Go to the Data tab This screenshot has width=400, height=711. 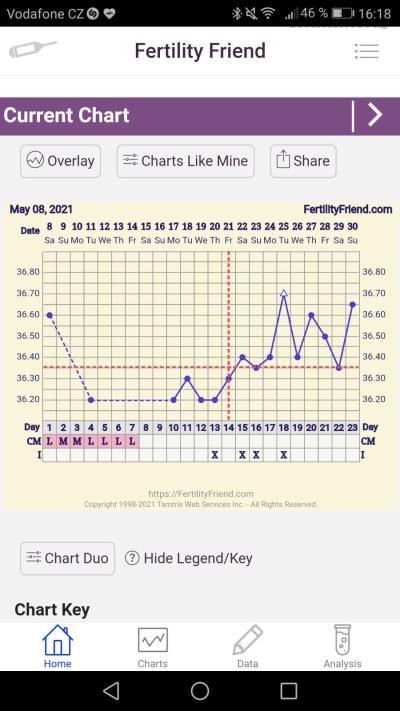pos(248,646)
